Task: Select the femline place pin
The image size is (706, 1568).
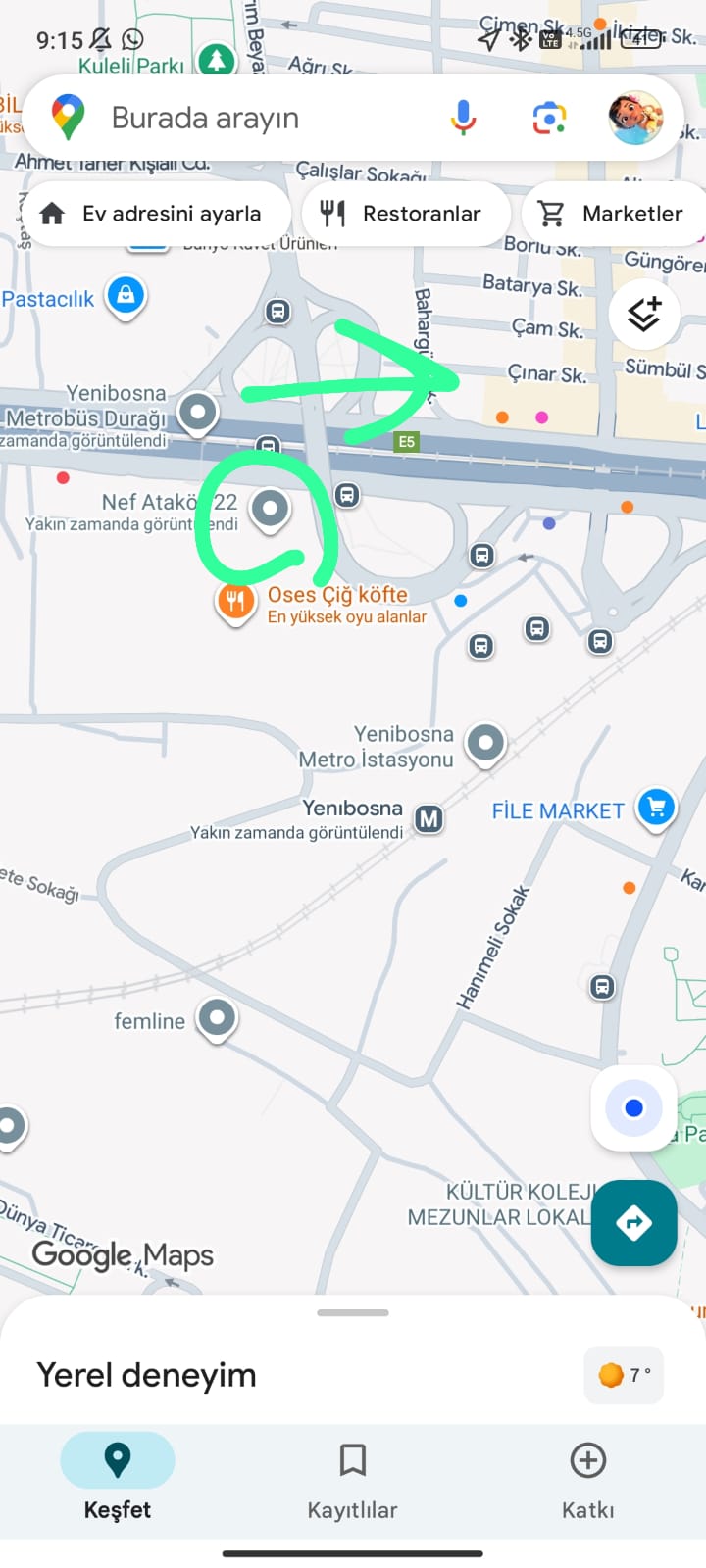Action: coord(217,1017)
